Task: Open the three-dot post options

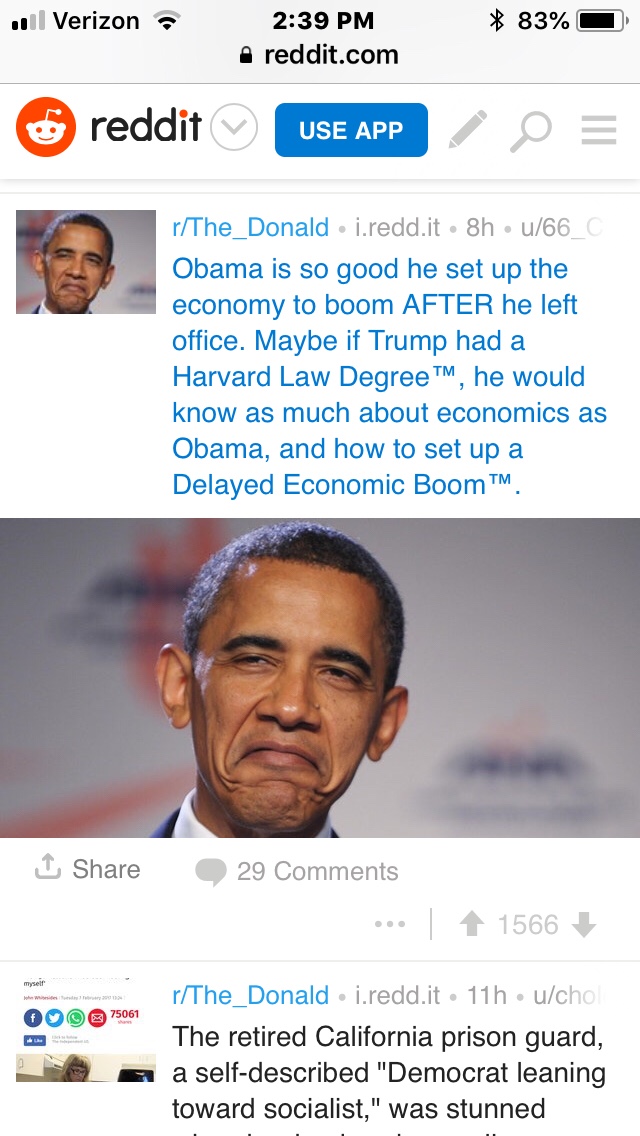Action: pyautogui.click(x=390, y=924)
